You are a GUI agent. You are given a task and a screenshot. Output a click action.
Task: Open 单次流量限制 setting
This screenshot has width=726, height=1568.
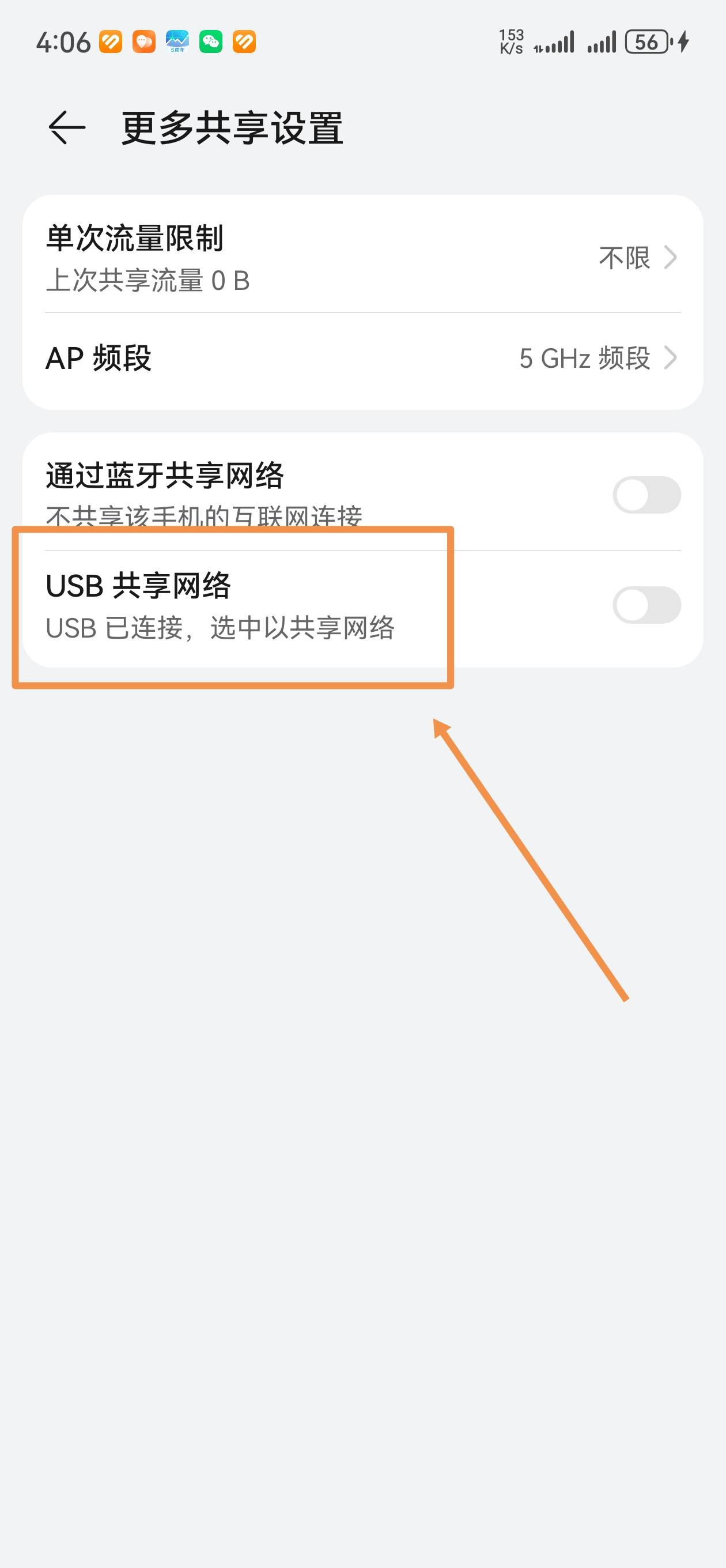(362, 258)
